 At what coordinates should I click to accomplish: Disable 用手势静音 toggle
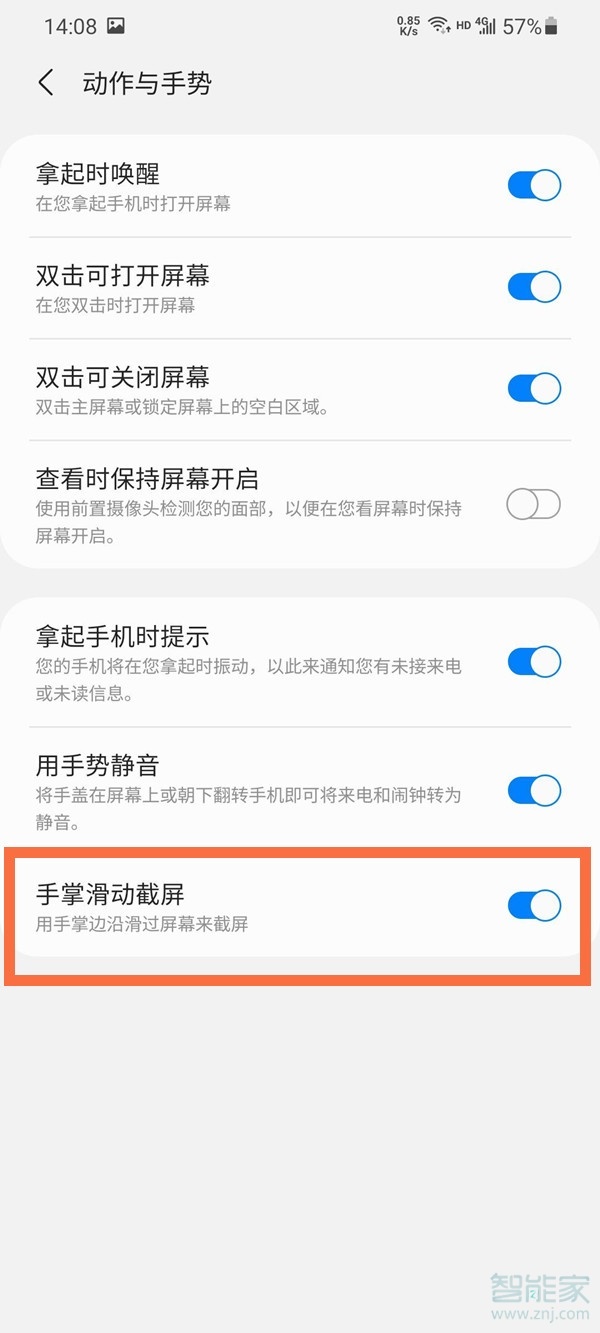pos(534,791)
